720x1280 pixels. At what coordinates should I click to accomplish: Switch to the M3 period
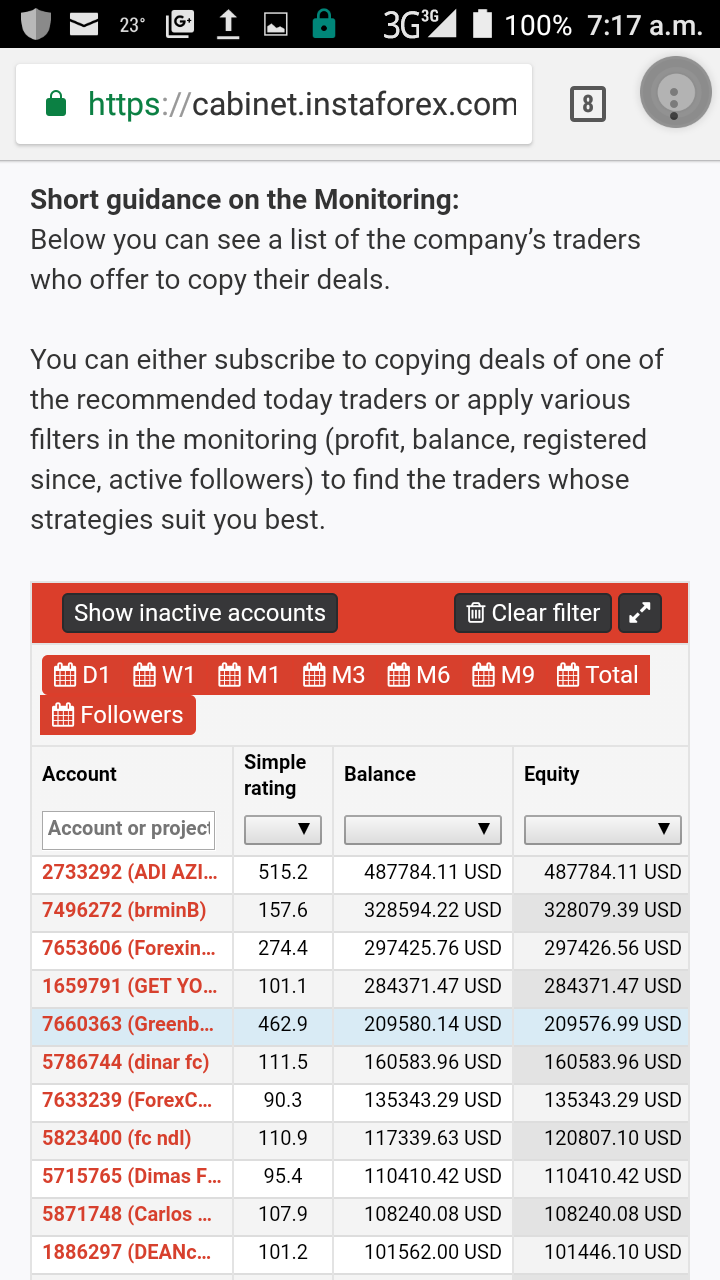[334, 675]
